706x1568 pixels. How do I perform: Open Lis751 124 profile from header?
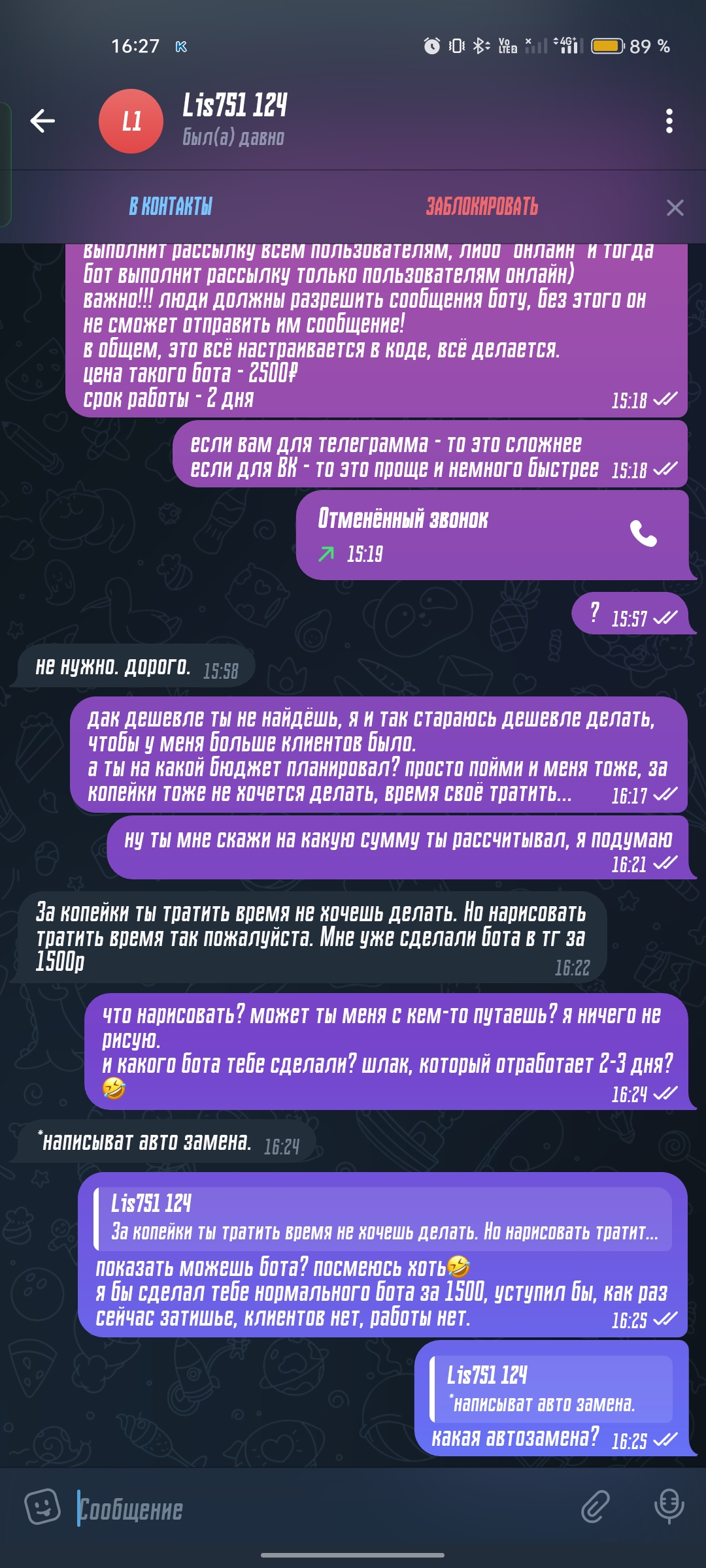pyautogui.click(x=234, y=120)
